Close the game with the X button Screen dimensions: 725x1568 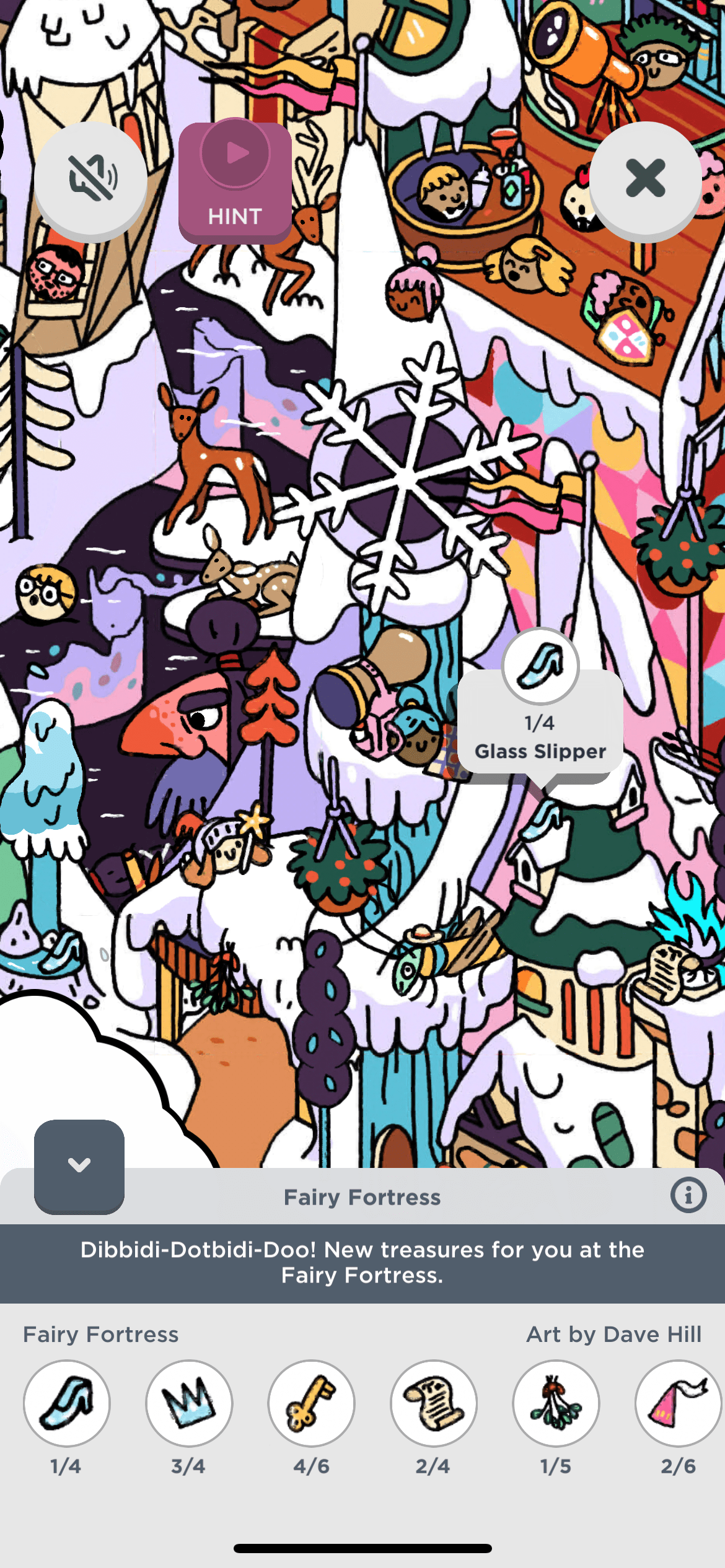coord(645,179)
